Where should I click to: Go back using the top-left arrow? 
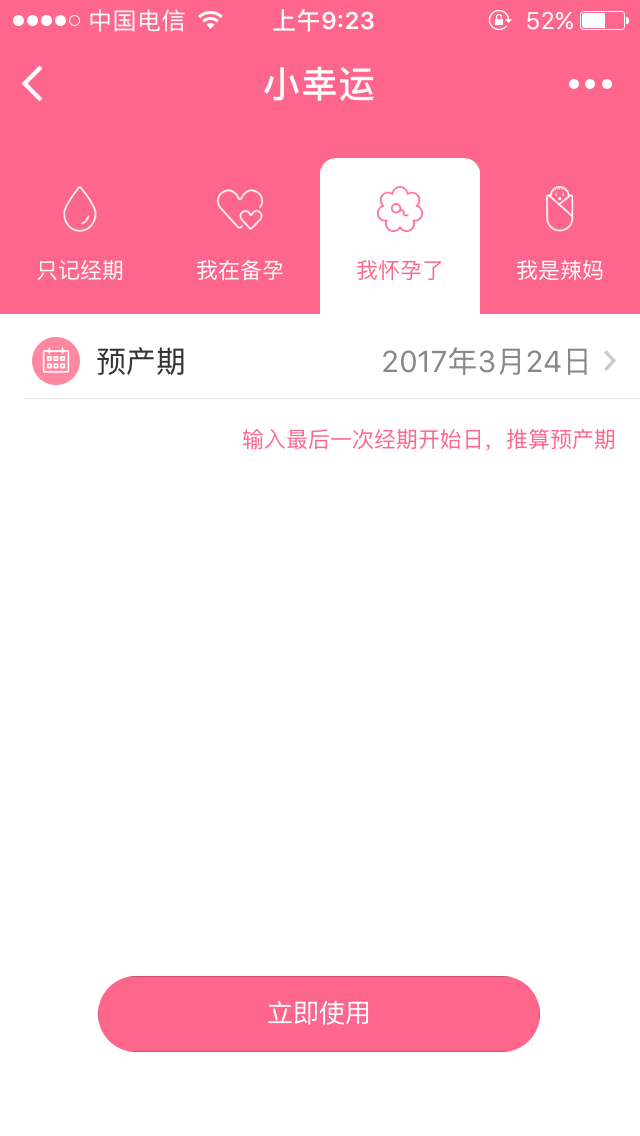pos(33,84)
